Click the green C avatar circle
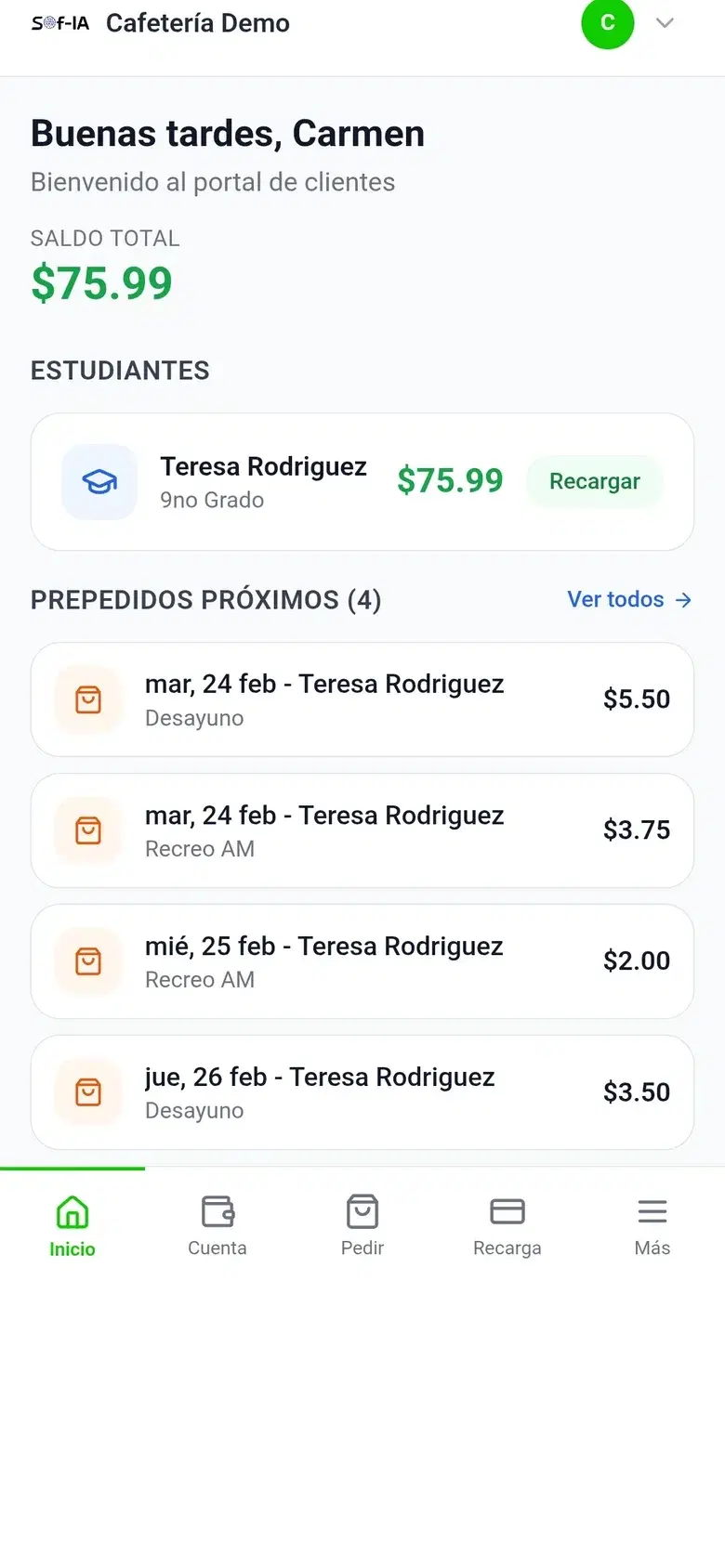This screenshot has height=1568, width=725. [x=607, y=23]
